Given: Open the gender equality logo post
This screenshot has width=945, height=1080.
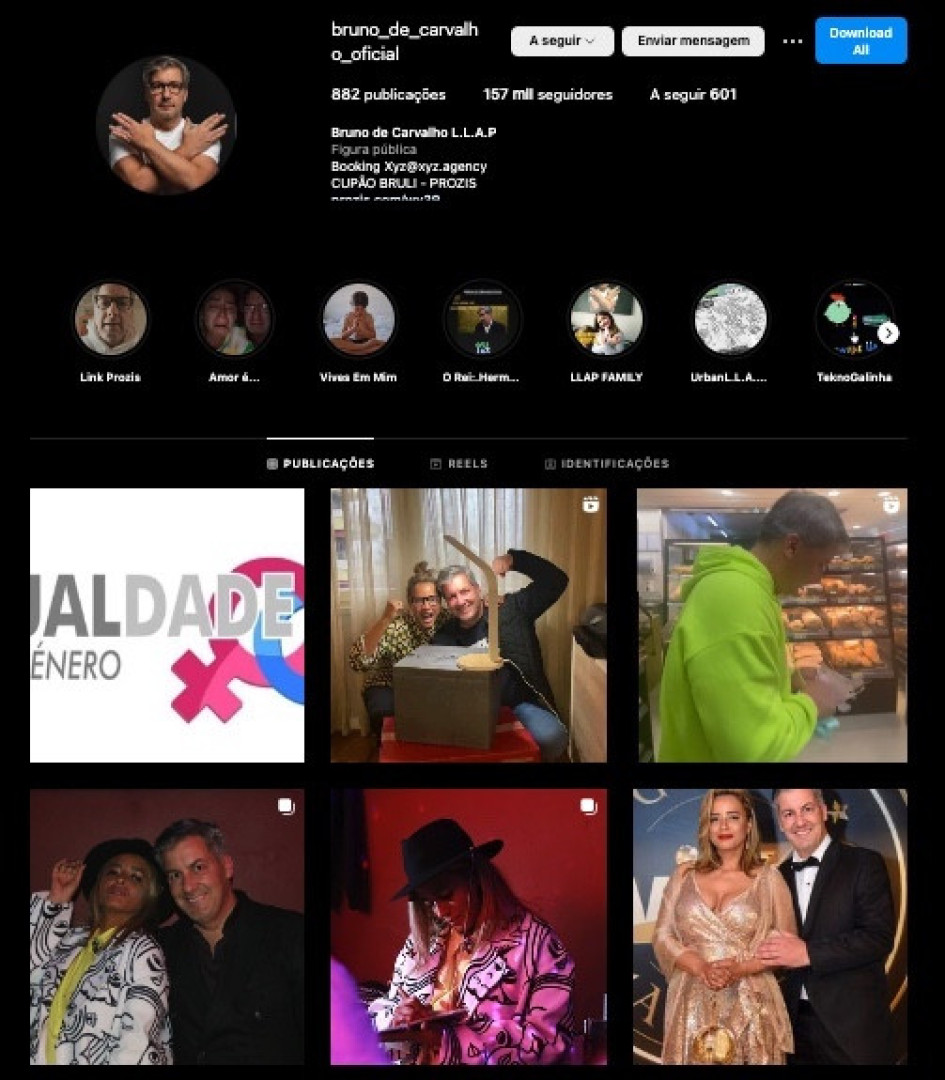Looking at the screenshot, I should click(167, 625).
